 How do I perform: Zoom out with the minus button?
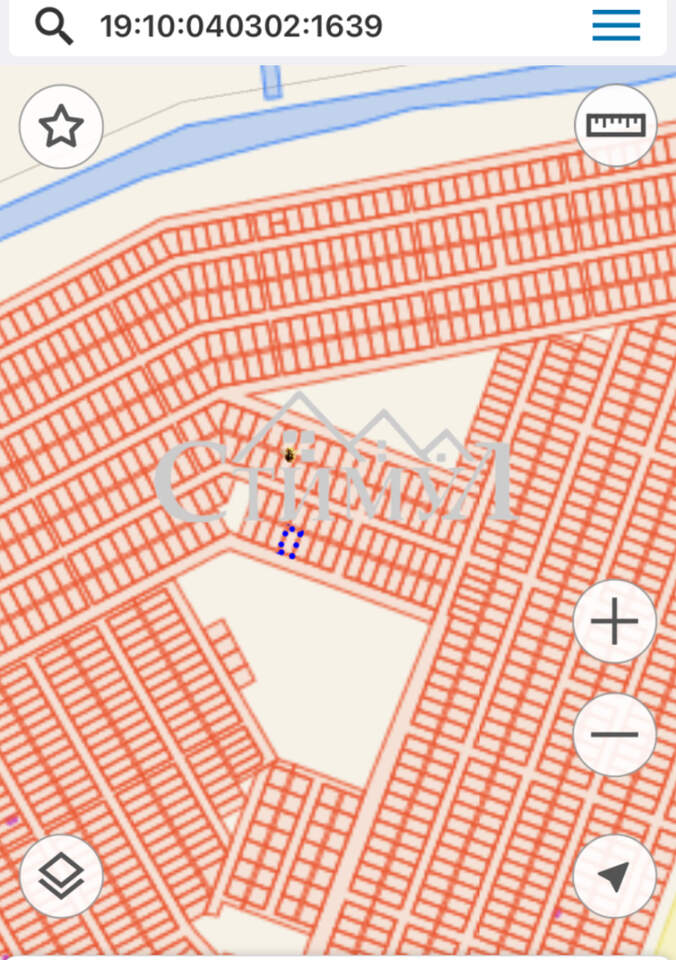pos(614,735)
